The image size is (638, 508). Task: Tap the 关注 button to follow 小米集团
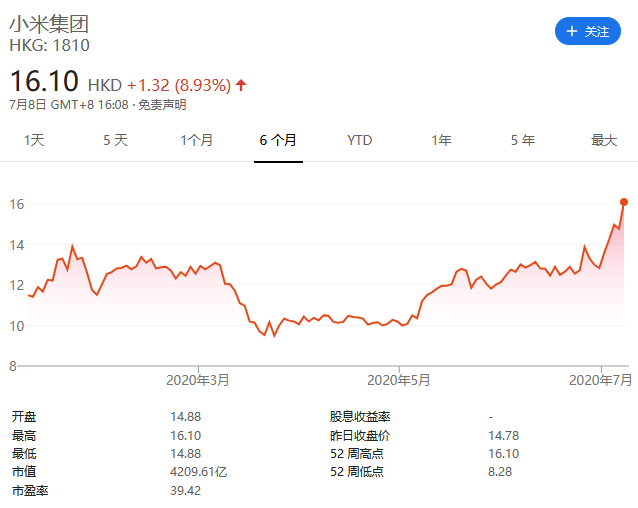pyautogui.click(x=588, y=32)
